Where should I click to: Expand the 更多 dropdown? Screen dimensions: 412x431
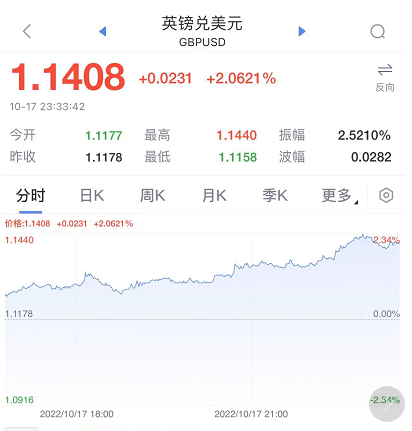point(339,196)
